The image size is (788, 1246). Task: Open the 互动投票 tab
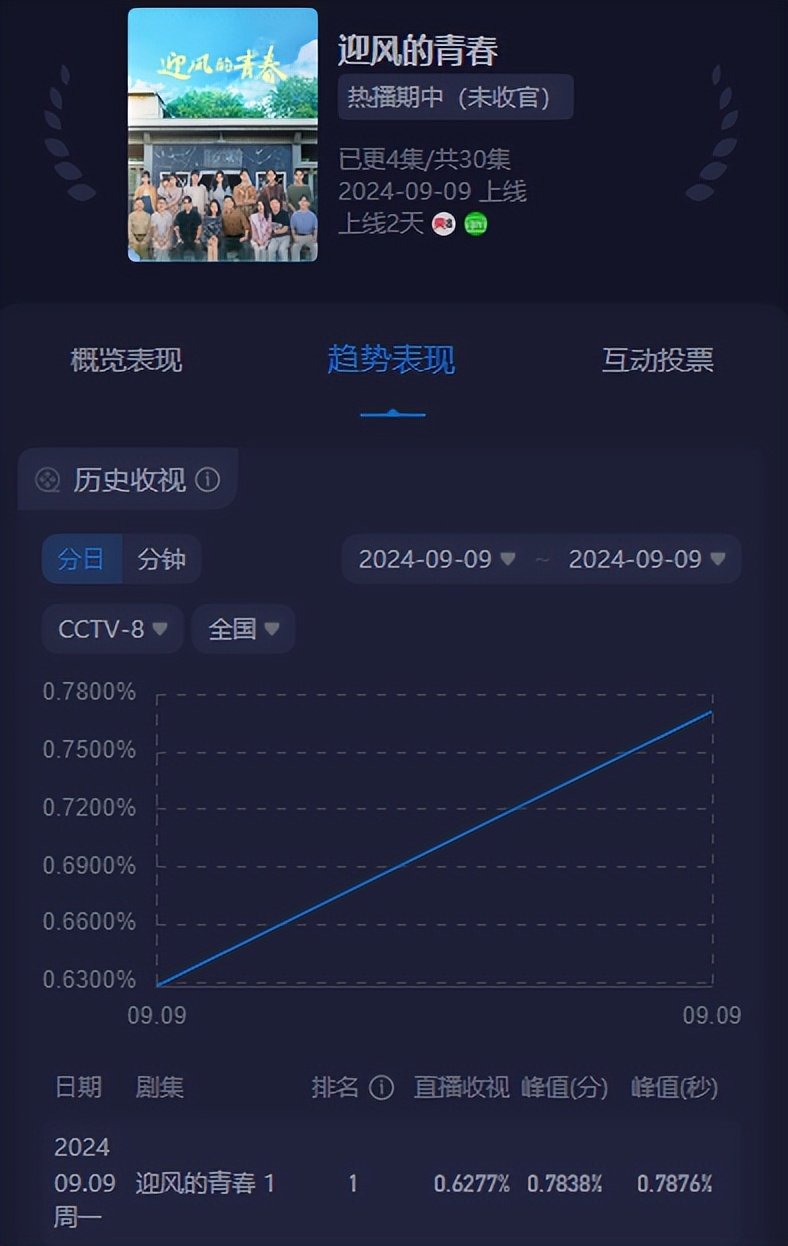pos(657,360)
